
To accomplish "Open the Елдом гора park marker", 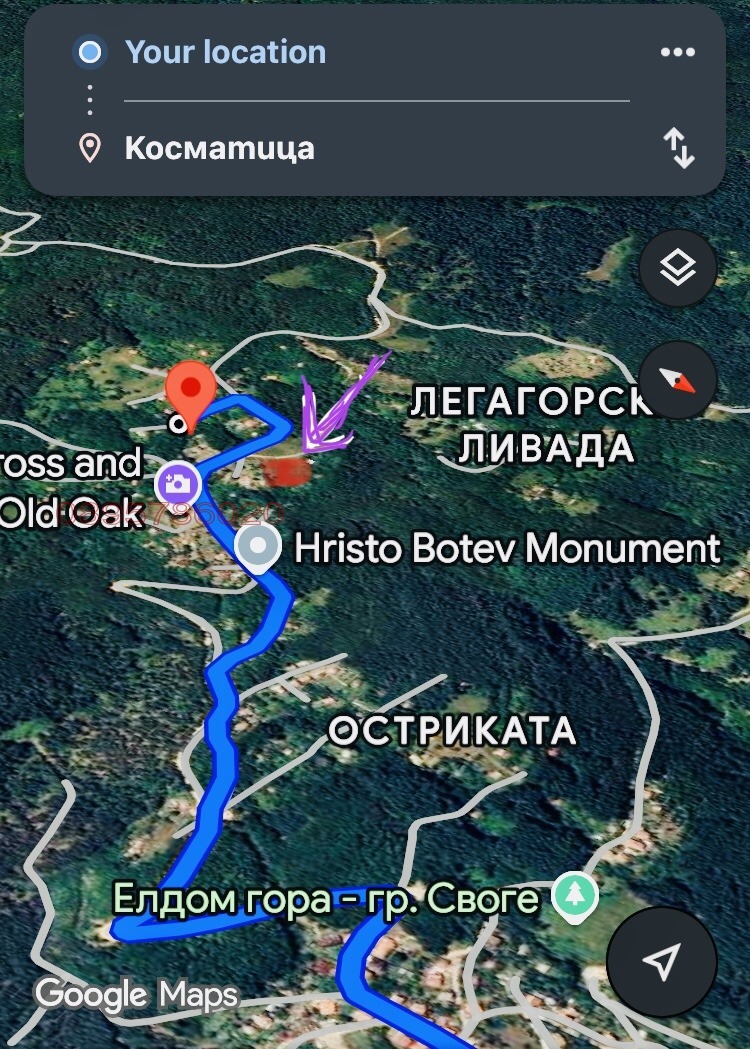I will click(x=574, y=897).
